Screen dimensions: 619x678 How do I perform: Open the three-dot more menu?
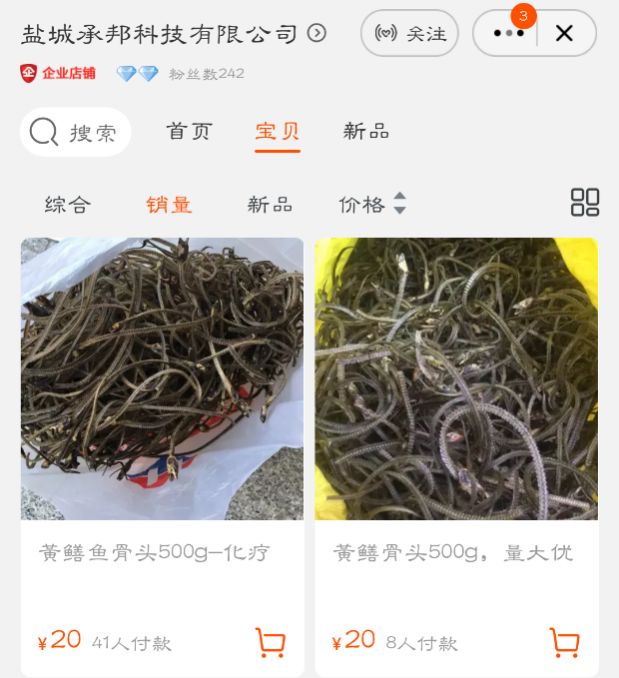click(508, 33)
